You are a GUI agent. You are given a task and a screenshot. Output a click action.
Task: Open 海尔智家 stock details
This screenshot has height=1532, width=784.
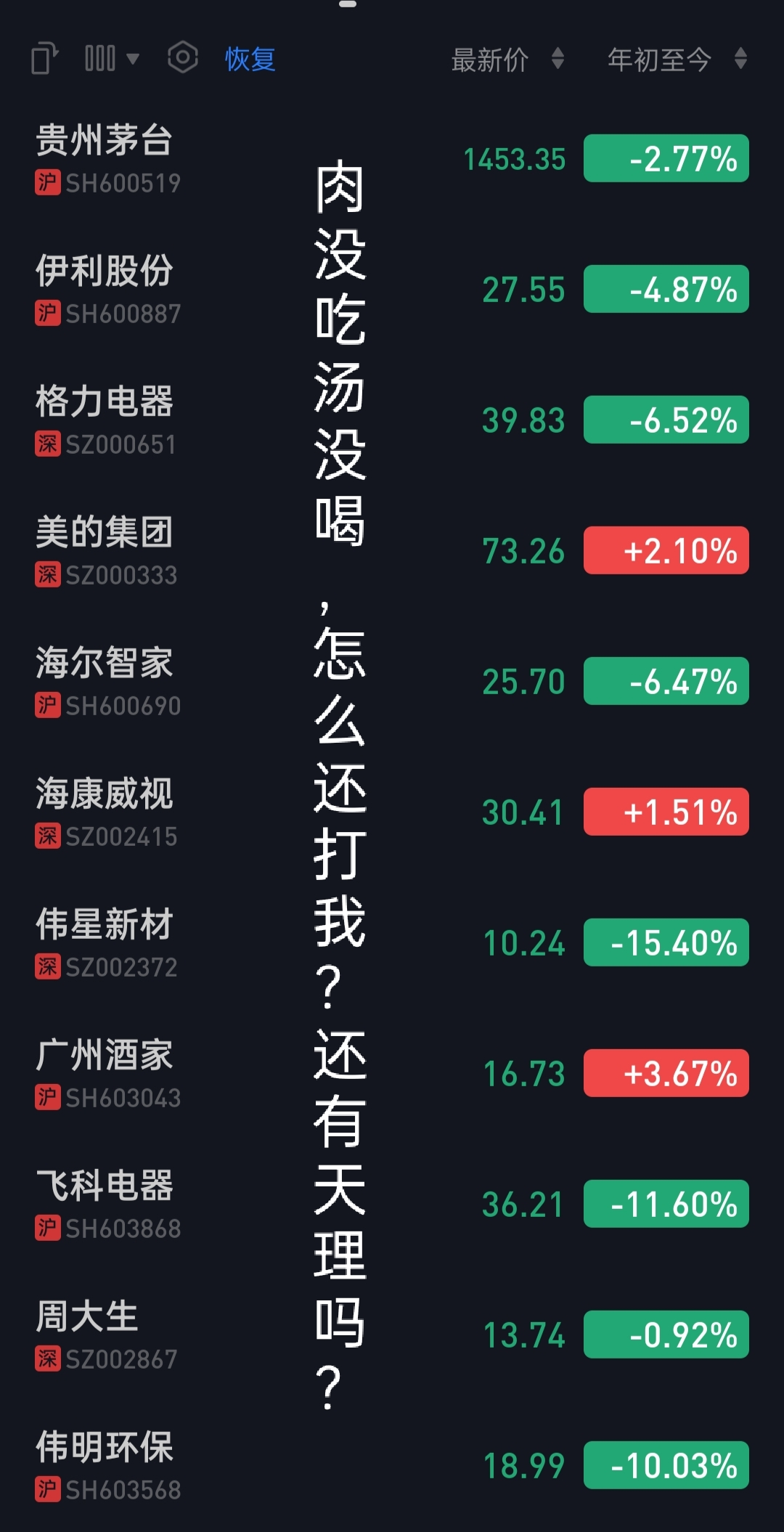pyautogui.click(x=105, y=681)
